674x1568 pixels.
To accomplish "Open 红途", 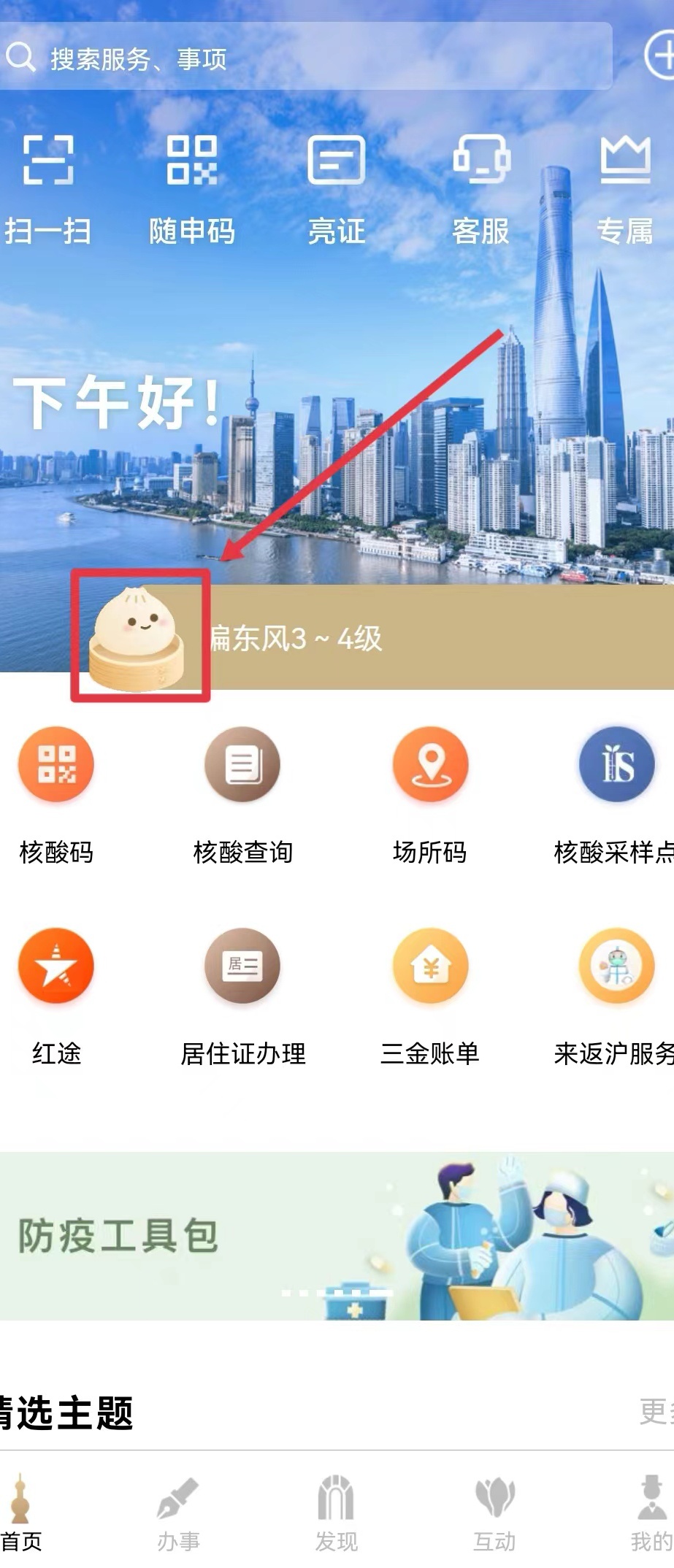I will pos(56,998).
